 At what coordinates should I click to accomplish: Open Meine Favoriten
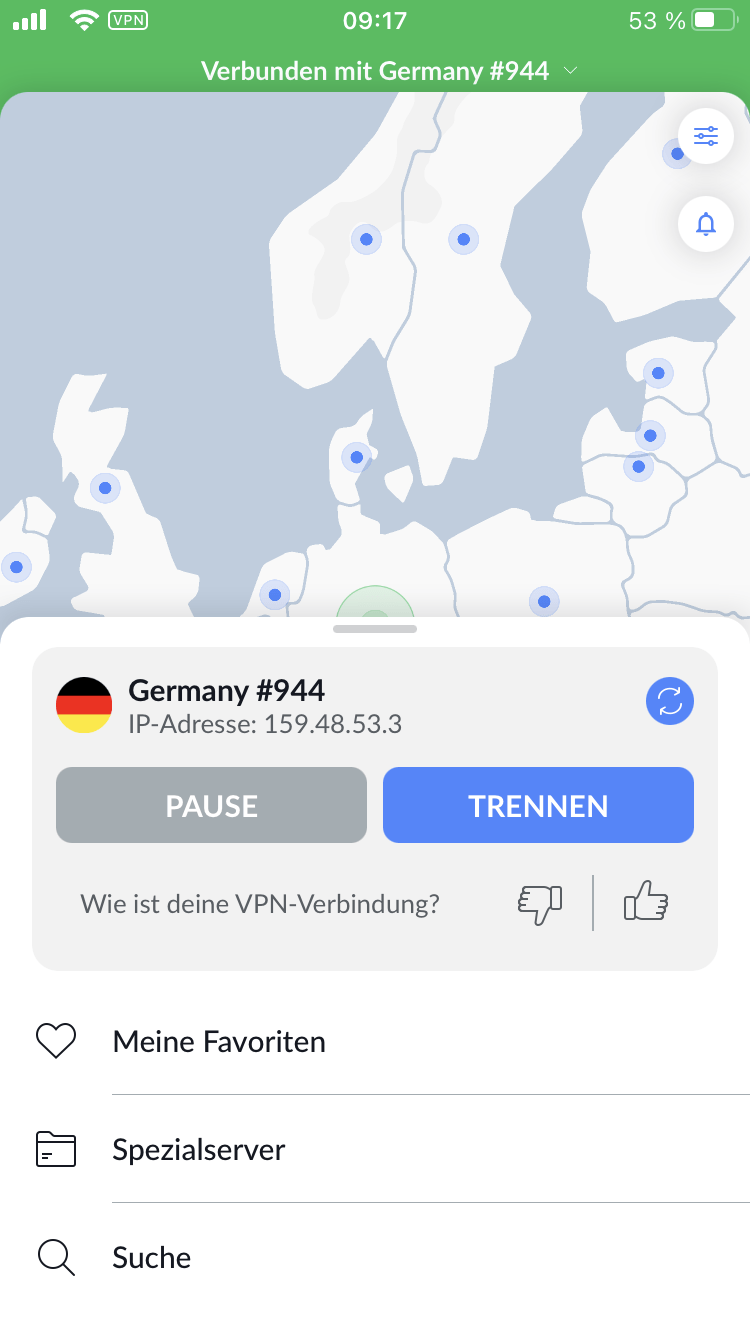click(375, 1041)
